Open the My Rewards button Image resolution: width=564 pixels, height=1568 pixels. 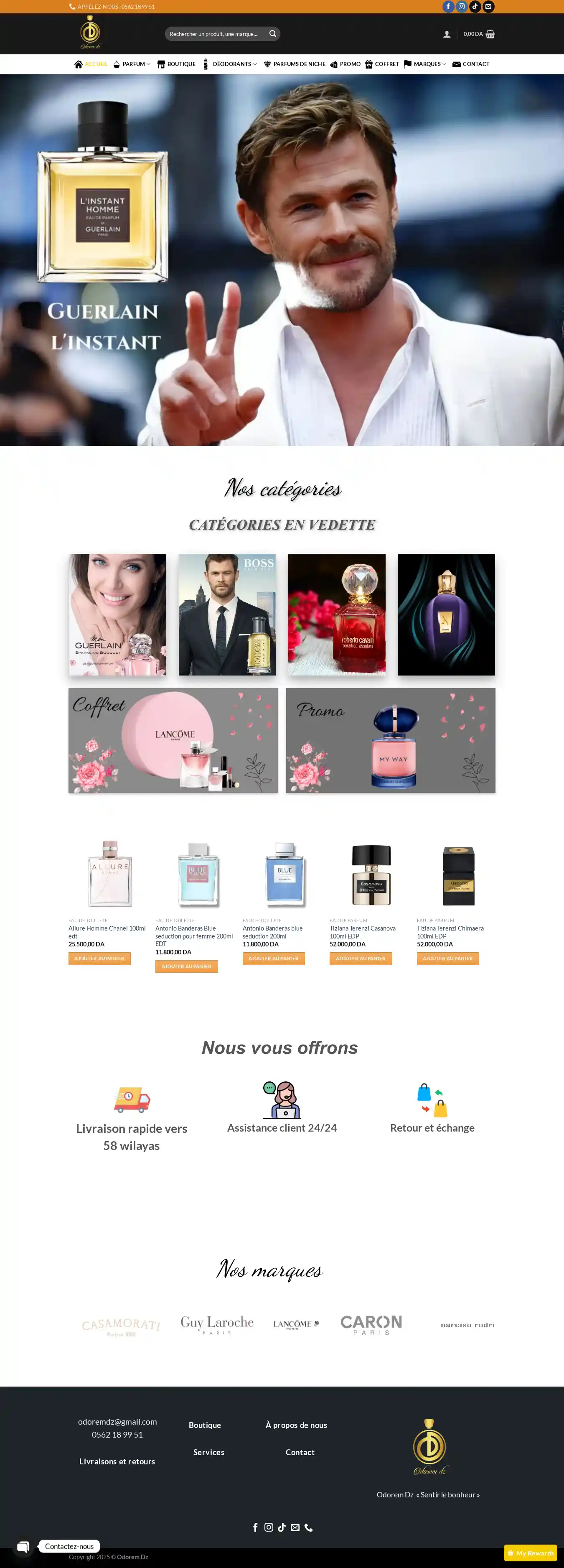[531, 1553]
